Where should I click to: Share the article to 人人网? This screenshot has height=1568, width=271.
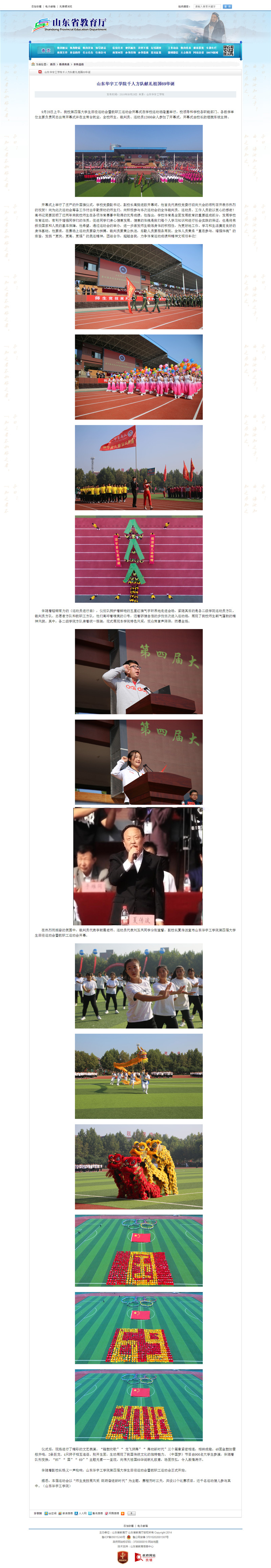[82, 1513]
